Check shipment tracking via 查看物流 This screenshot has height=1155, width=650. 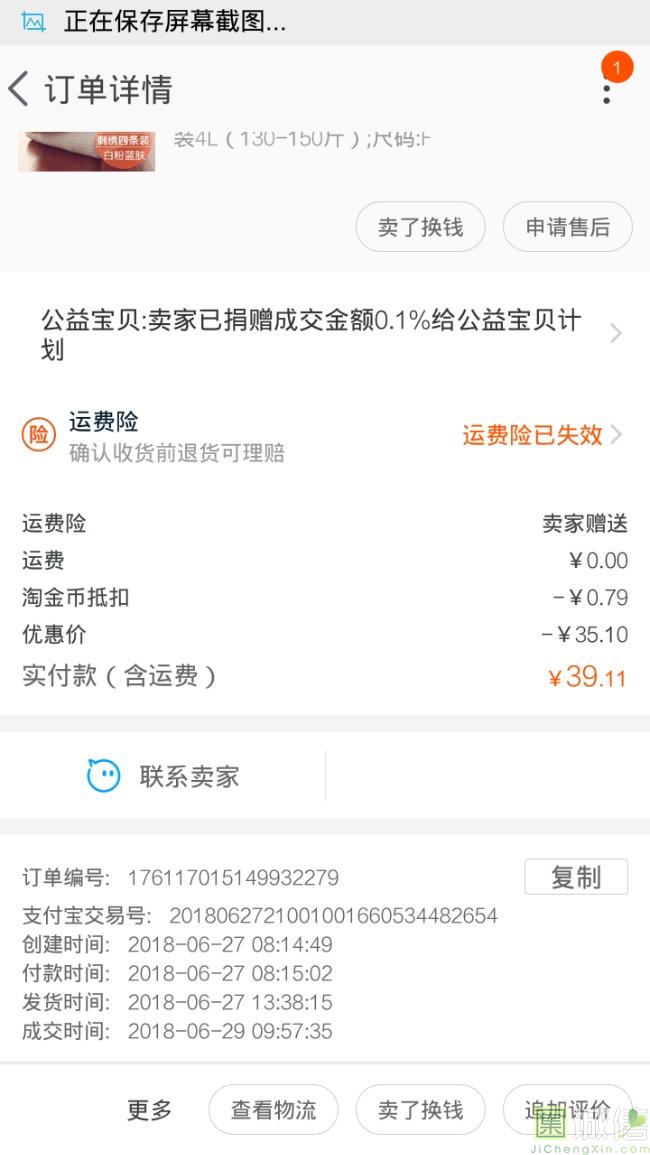(x=273, y=1109)
